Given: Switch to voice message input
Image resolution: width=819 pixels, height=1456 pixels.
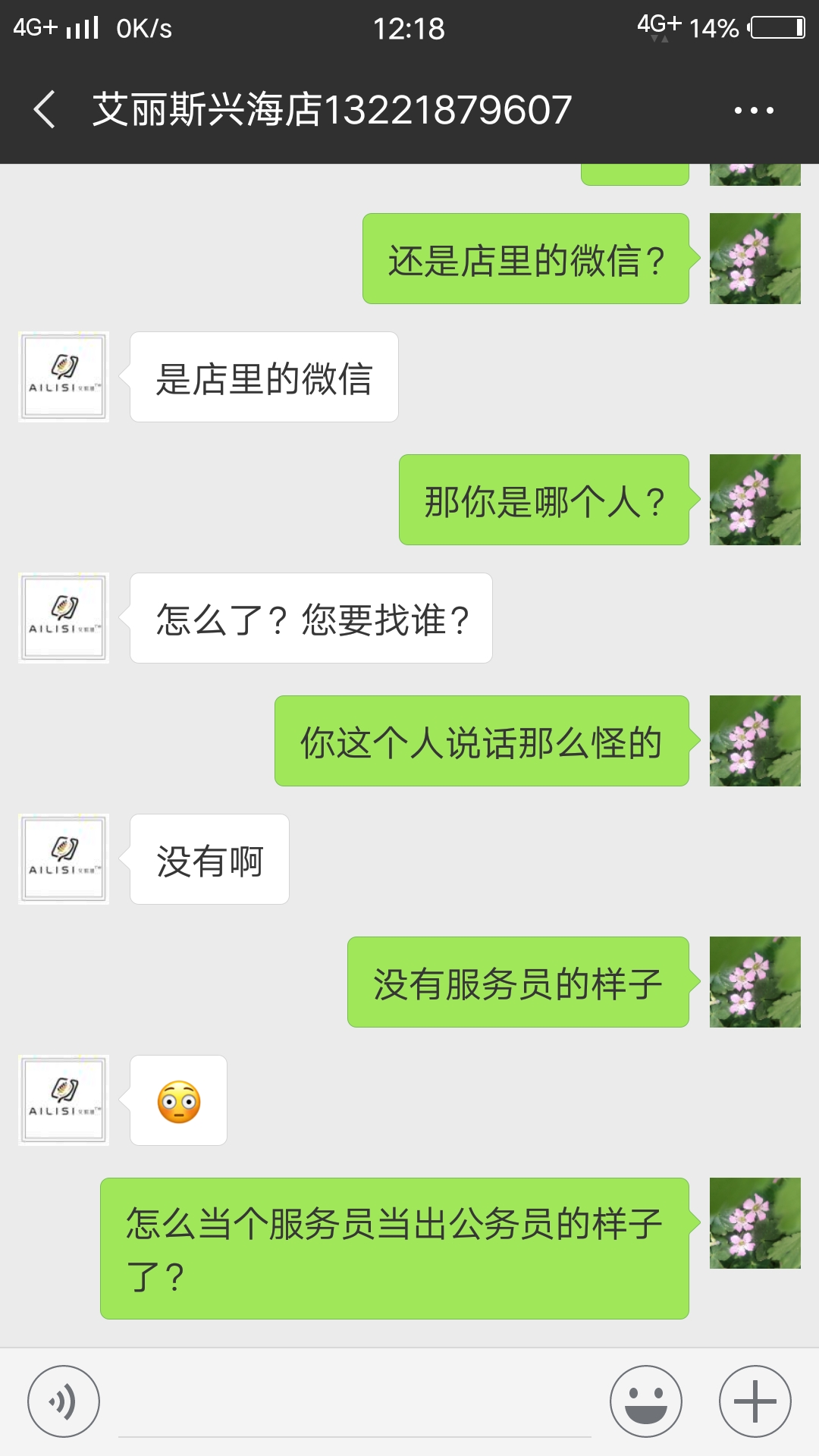Looking at the screenshot, I should click(x=64, y=1401).
